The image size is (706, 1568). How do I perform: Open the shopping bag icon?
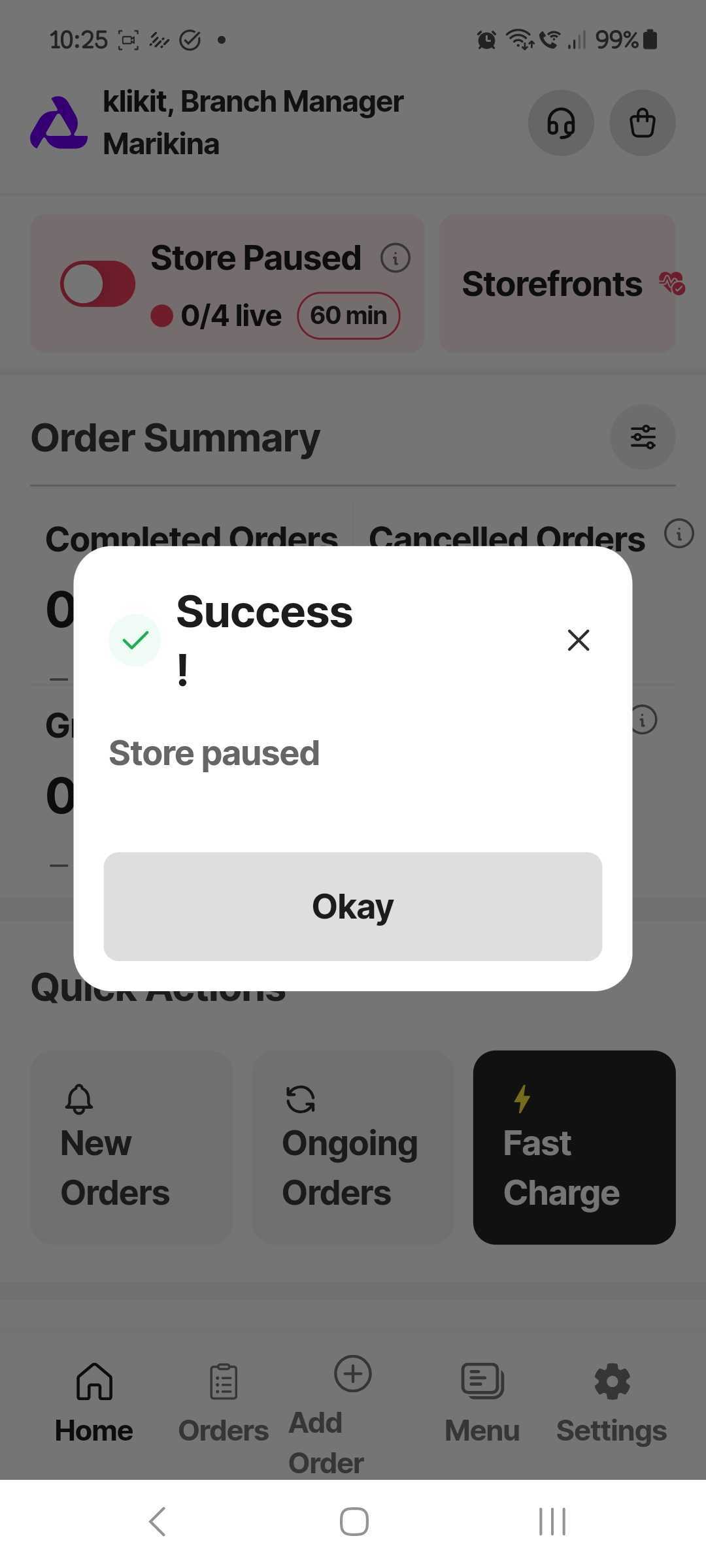(642, 123)
